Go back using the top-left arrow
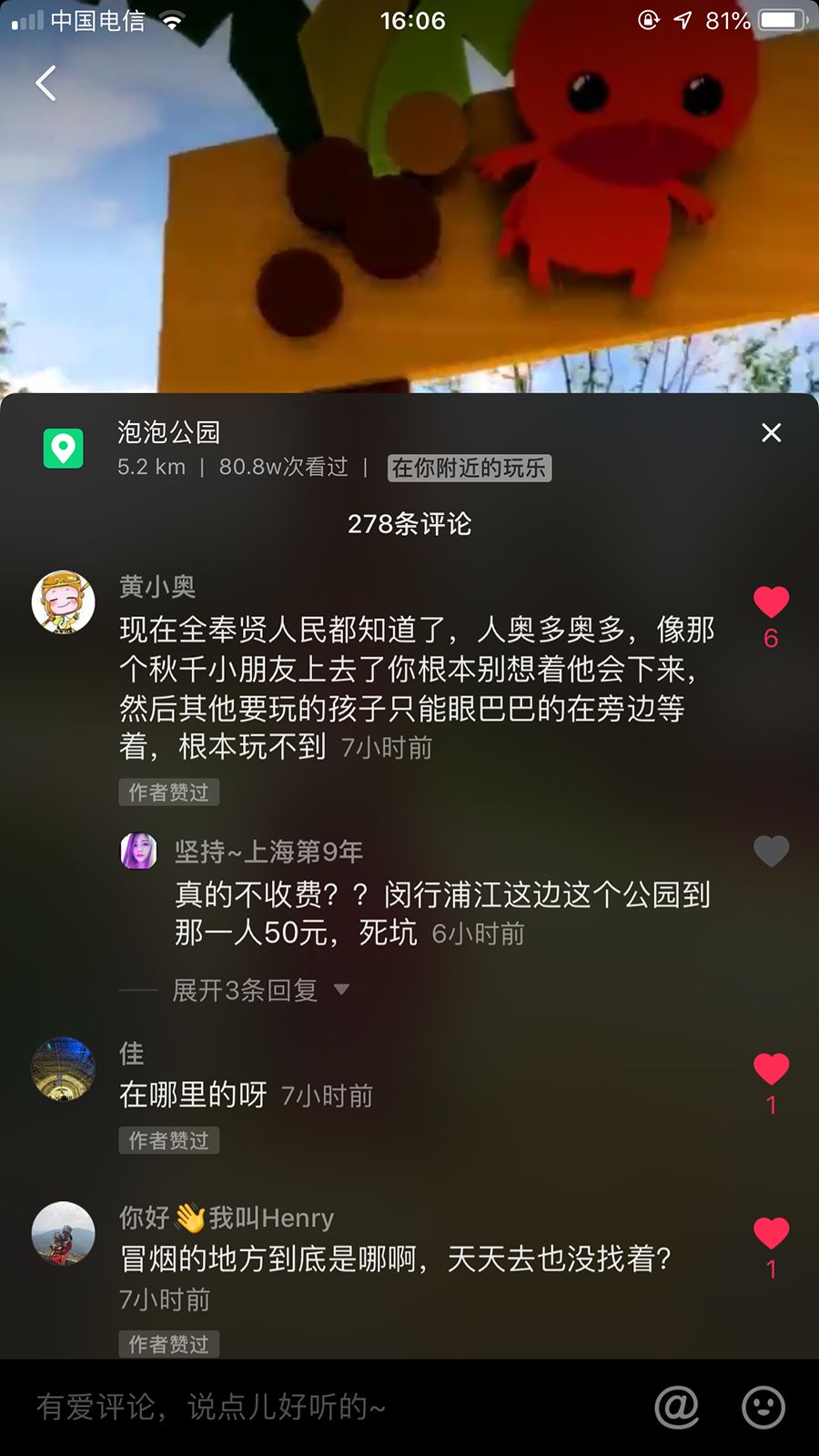 coord(45,83)
